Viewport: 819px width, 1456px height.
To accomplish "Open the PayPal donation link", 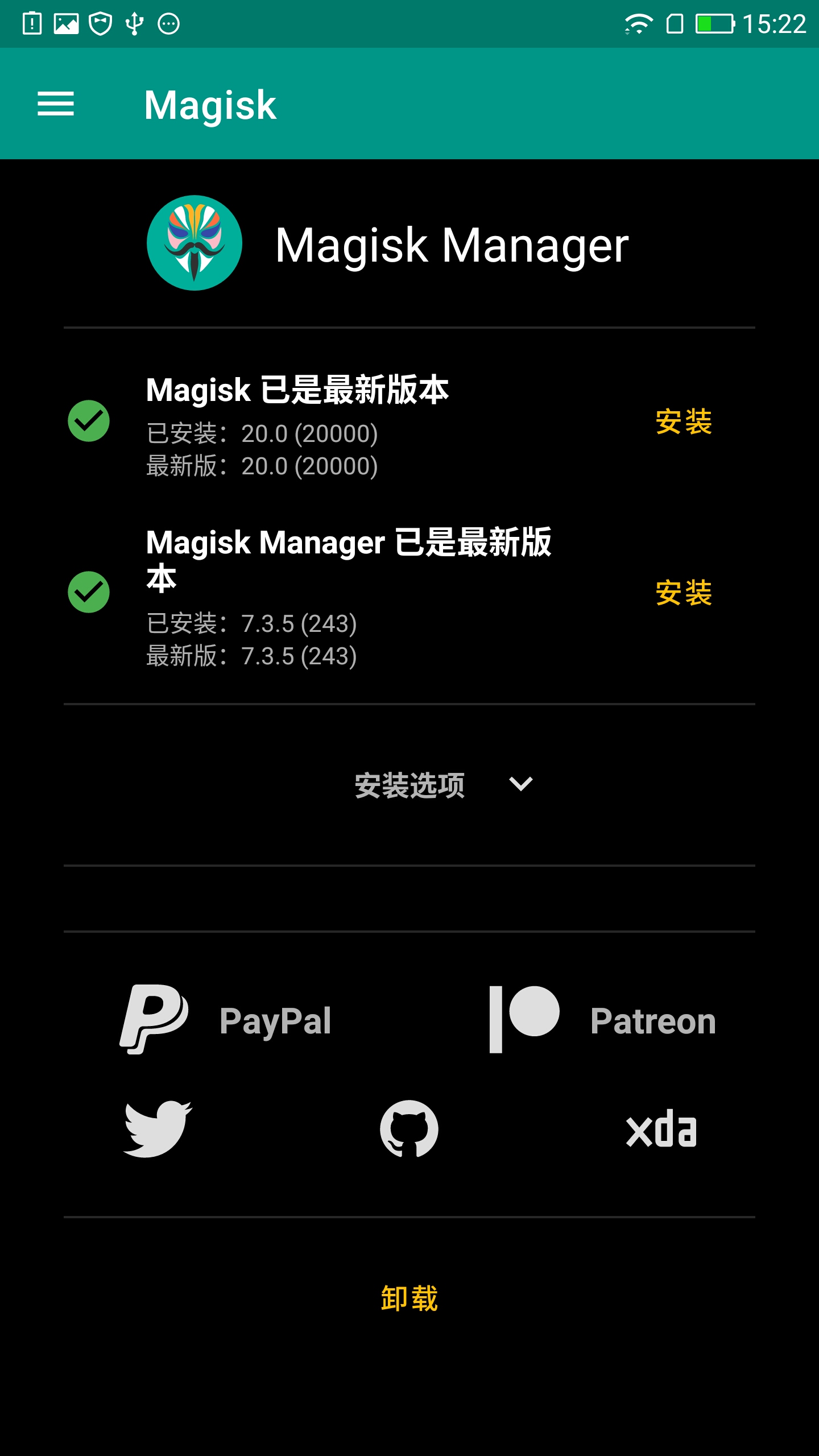I will click(x=226, y=1020).
